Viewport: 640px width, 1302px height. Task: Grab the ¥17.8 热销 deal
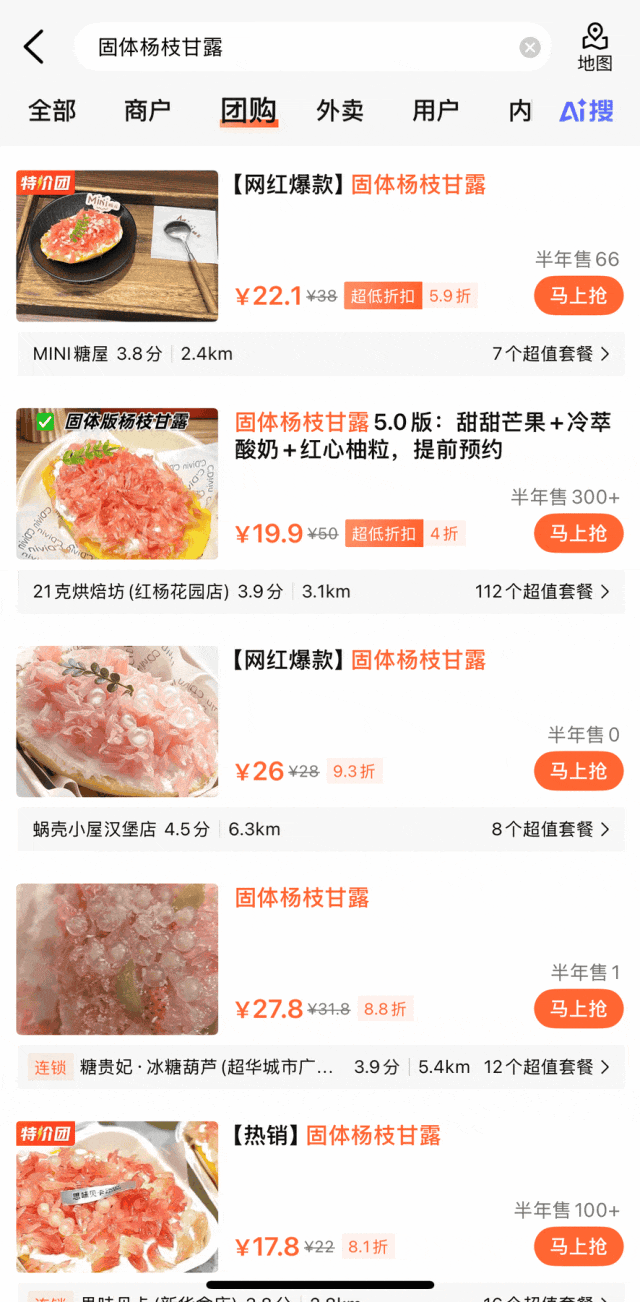(x=578, y=1246)
